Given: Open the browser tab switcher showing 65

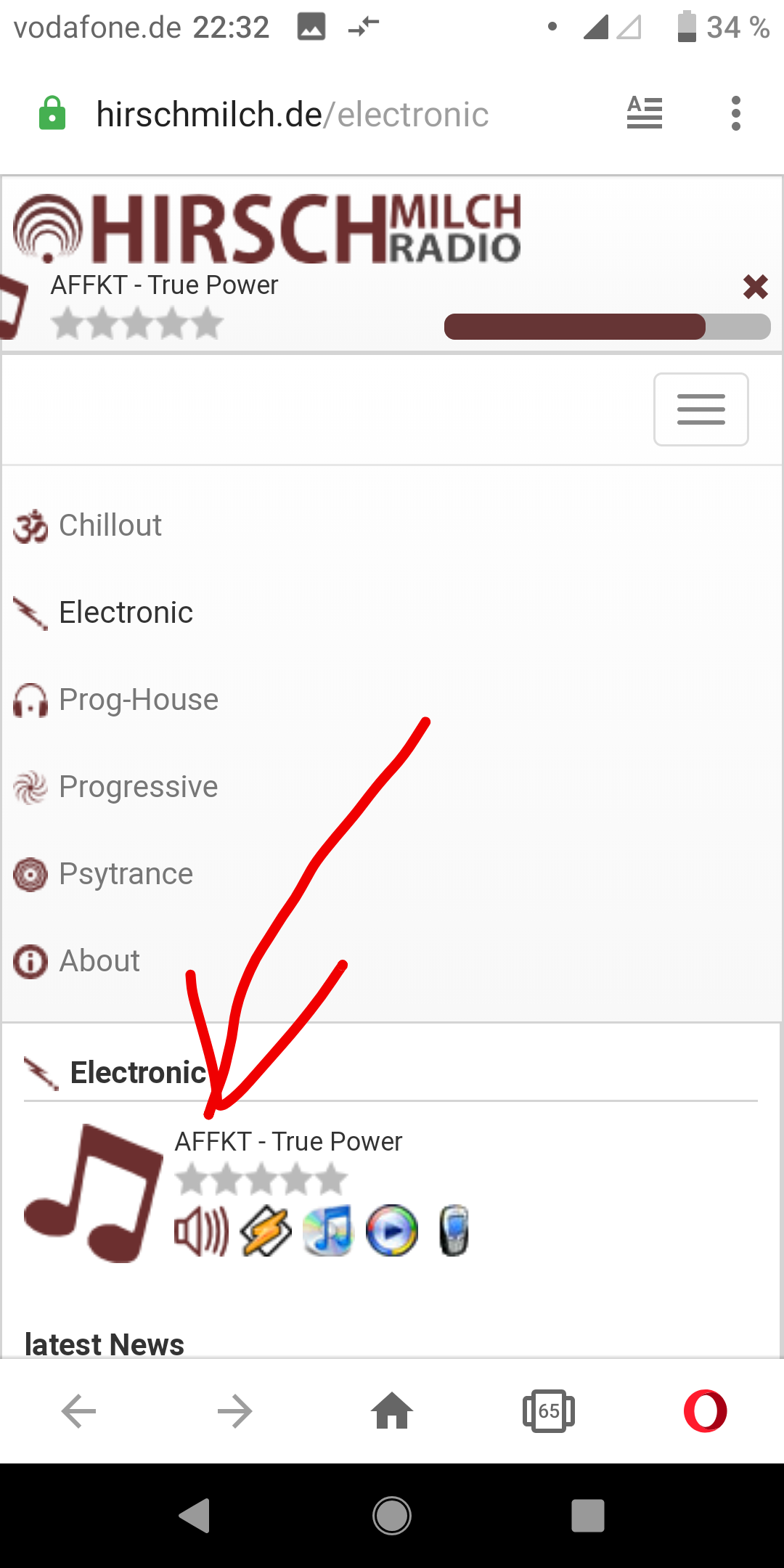Looking at the screenshot, I should 549,1411.
